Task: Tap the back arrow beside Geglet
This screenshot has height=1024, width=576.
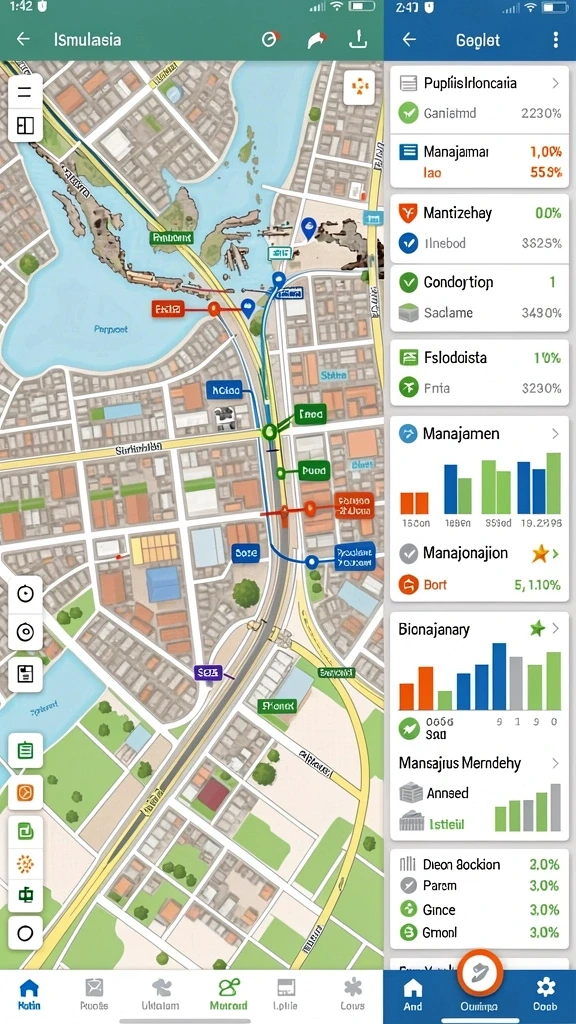Action: 409,40
